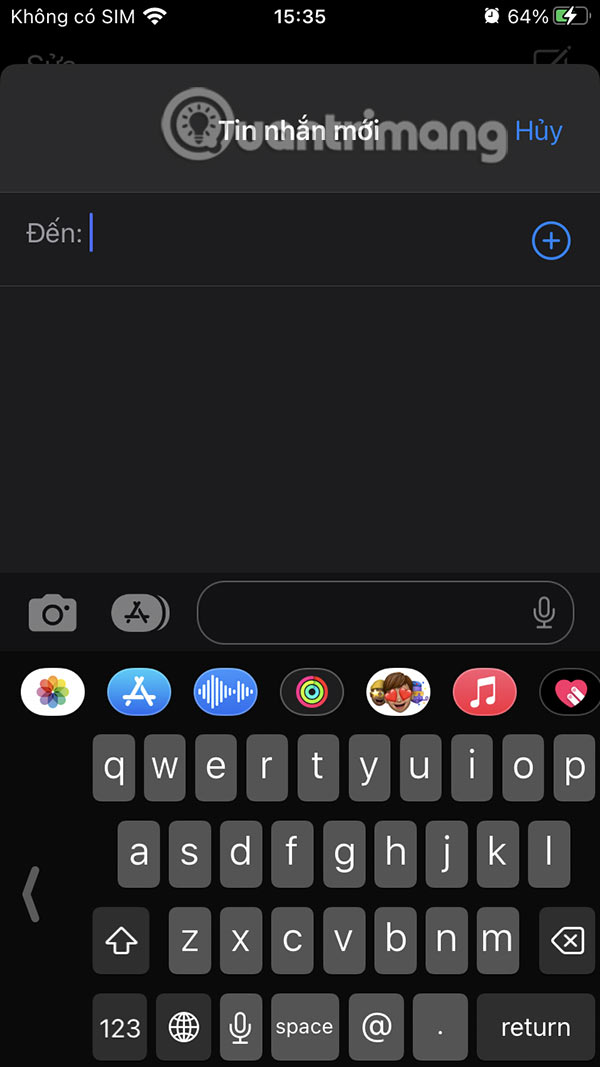Open the Memoji stickers app
The height and width of the screenshot is (1067, 600).
tap(398, 690)
